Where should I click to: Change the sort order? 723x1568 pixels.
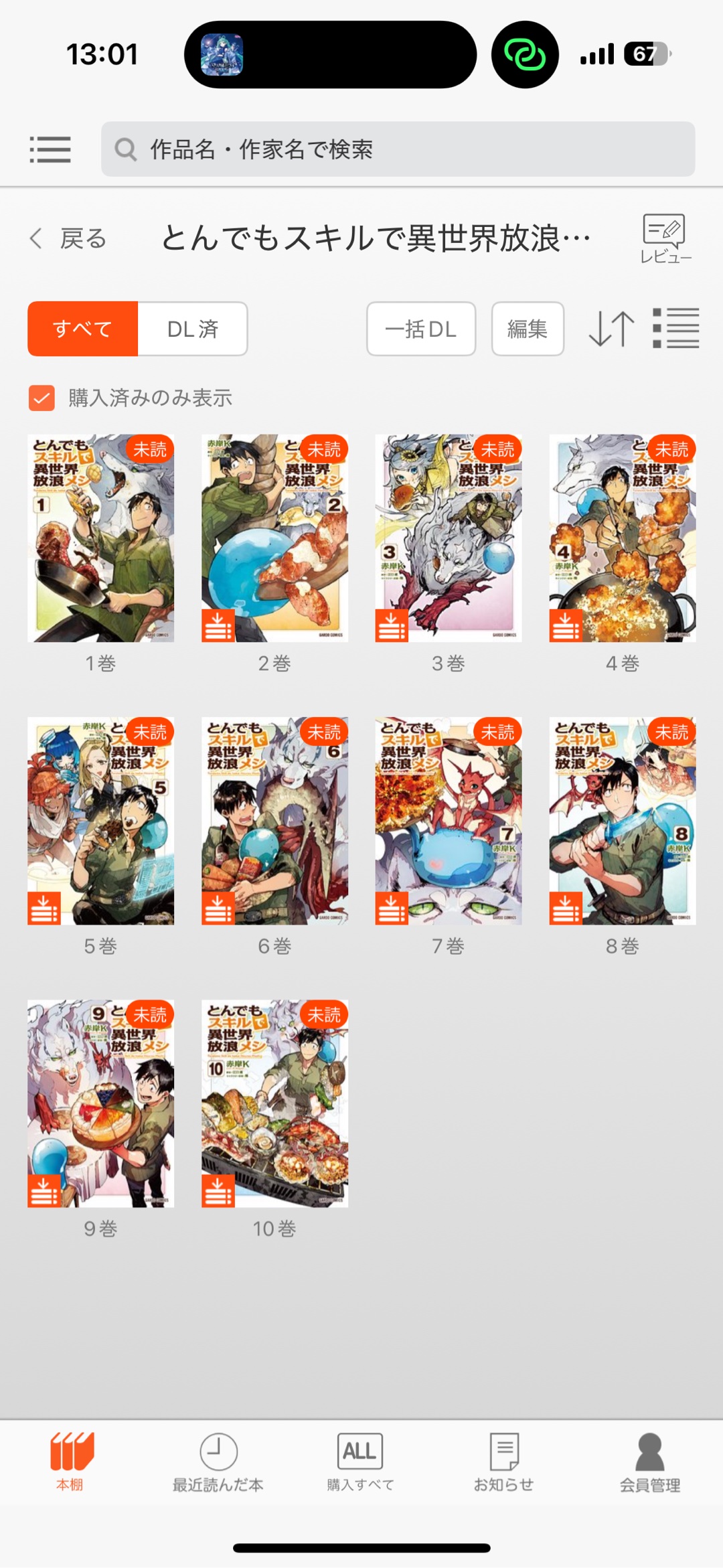pyautogui.click(x=611, y=329)
